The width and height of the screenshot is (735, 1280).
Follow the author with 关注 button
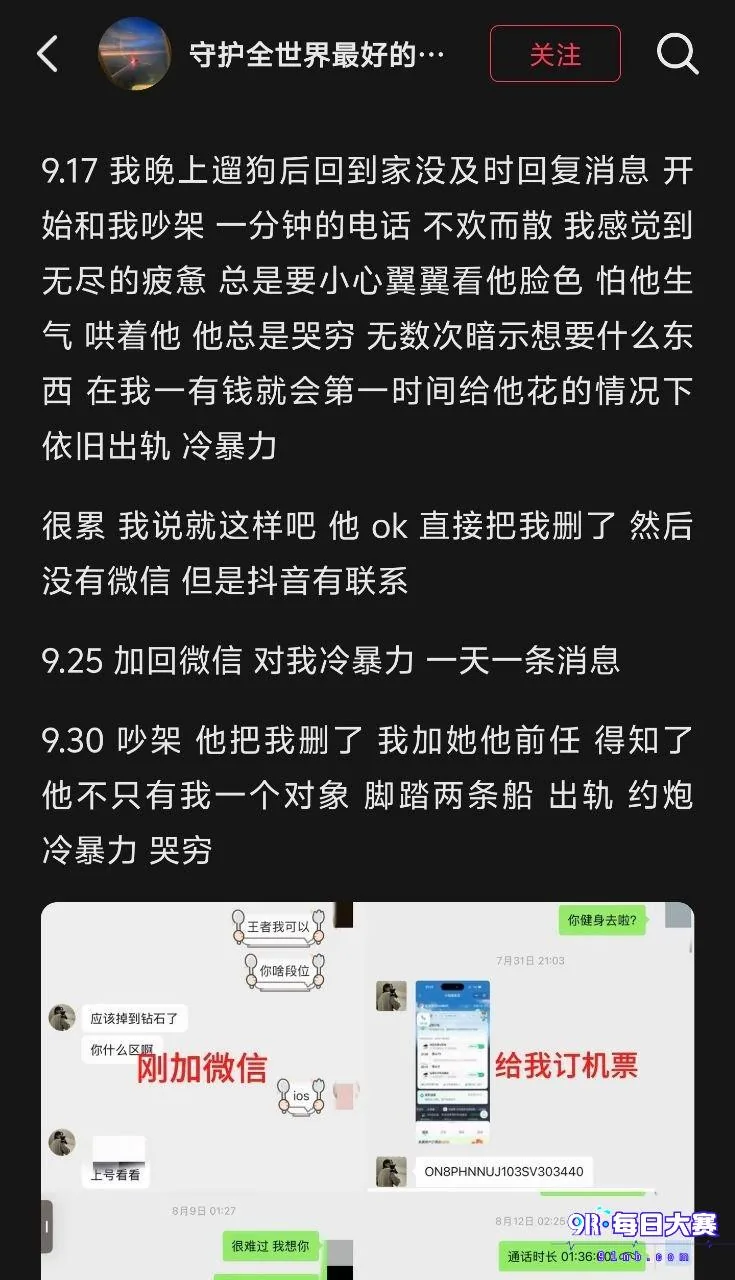(x=555, y=54)
